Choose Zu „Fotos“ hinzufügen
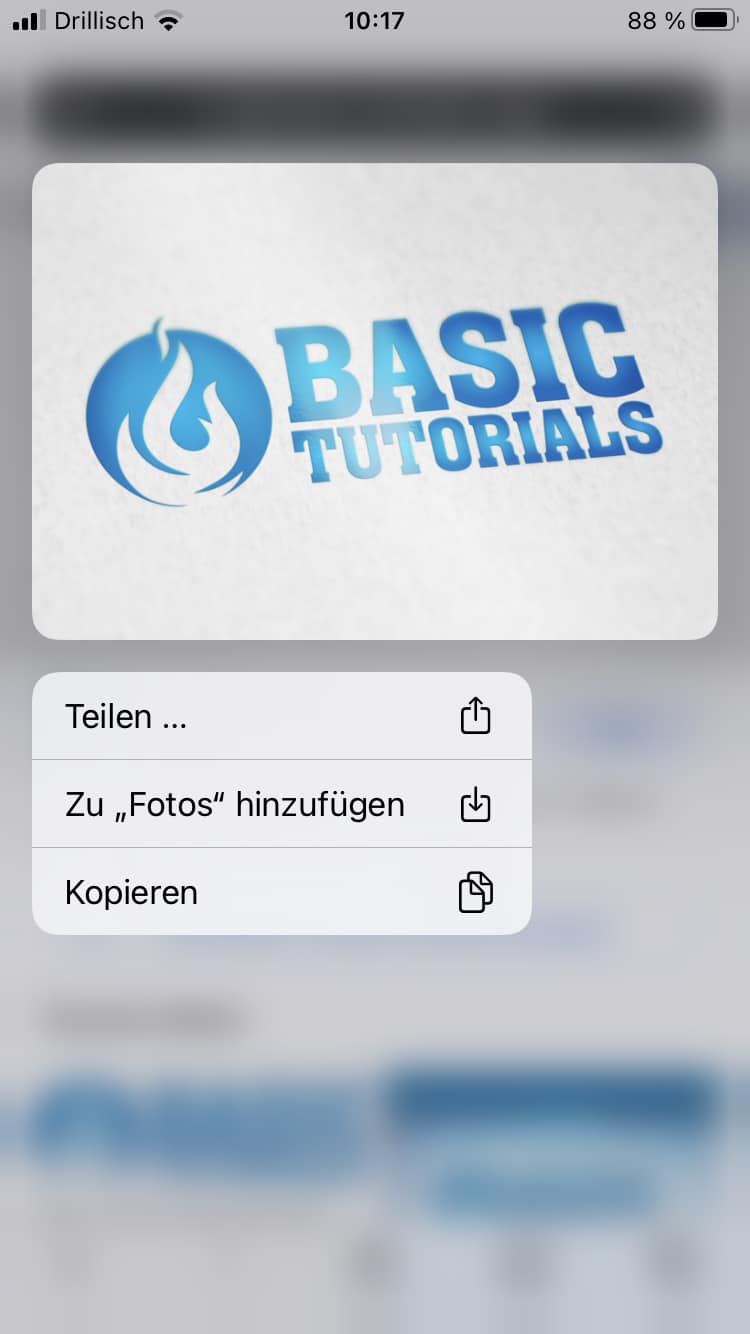Screen dimensions: 750x1334 280,804
